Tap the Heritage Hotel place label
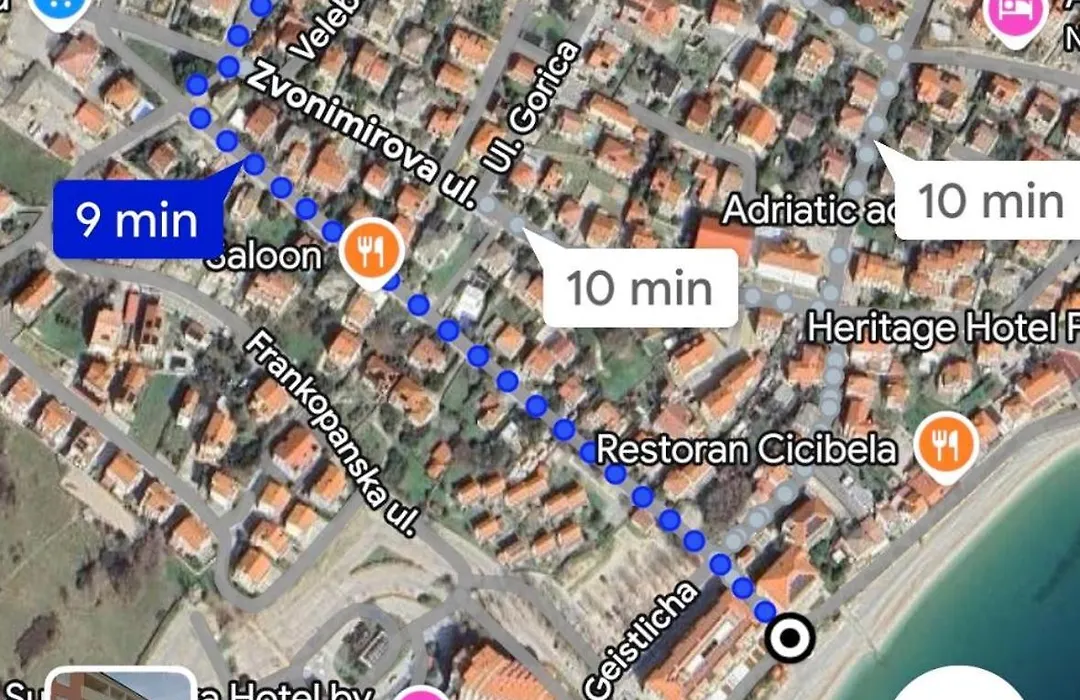The height and width of the screenshot is (700, 1080). pyautogui.click(x=942, y=328)
